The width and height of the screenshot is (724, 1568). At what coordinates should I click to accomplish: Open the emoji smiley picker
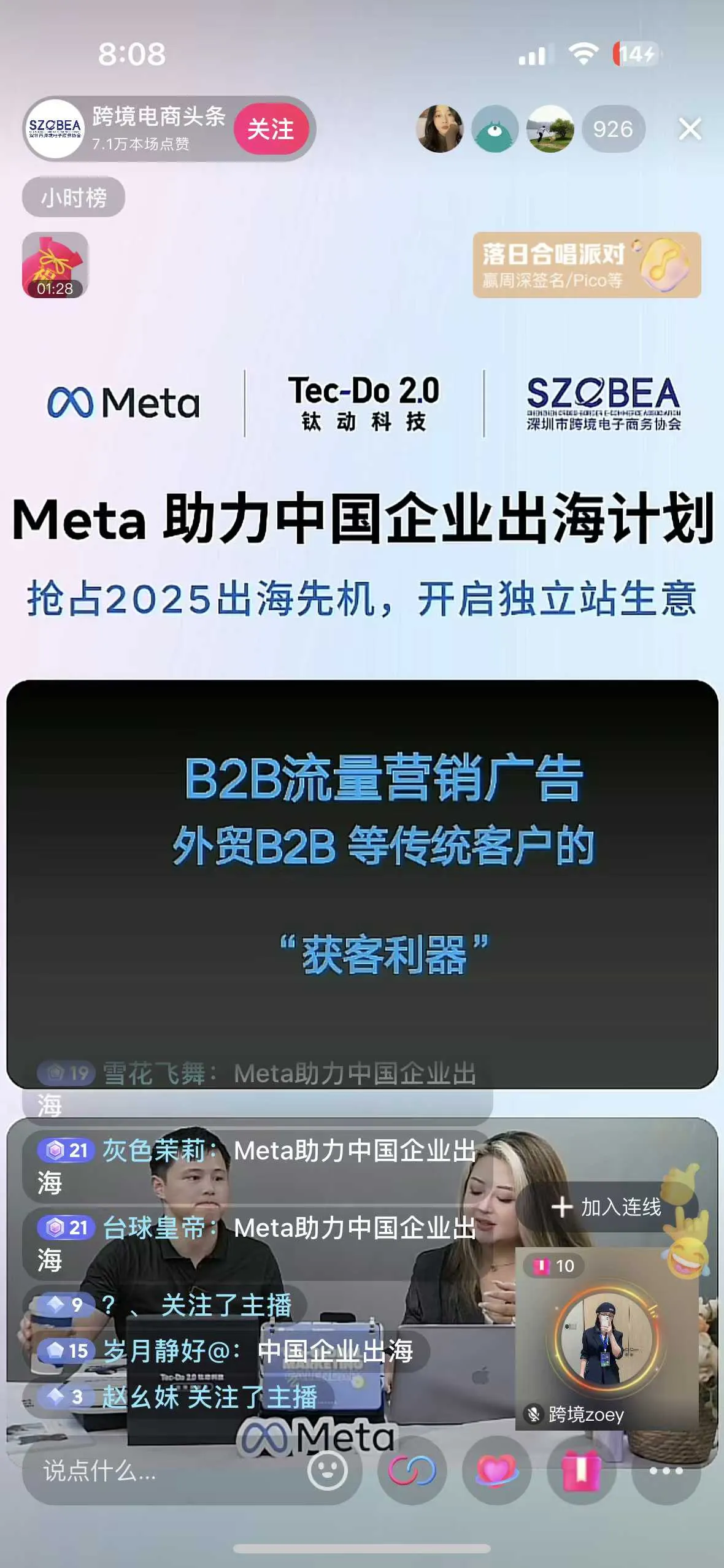coord(327,1470)
